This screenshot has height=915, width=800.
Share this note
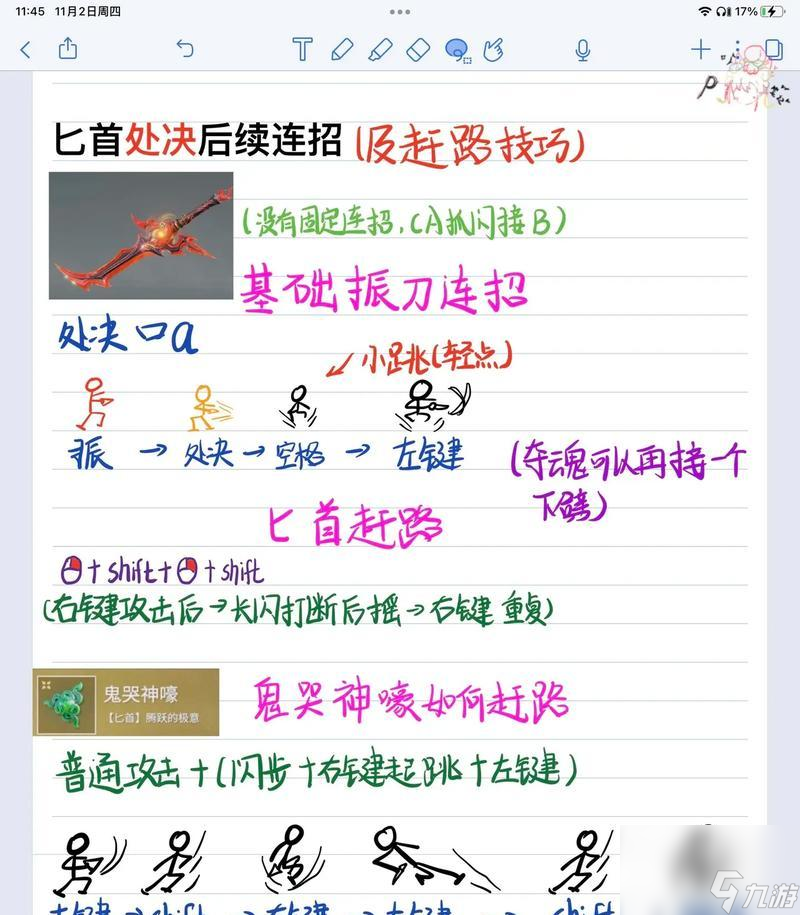click(68, 48)
